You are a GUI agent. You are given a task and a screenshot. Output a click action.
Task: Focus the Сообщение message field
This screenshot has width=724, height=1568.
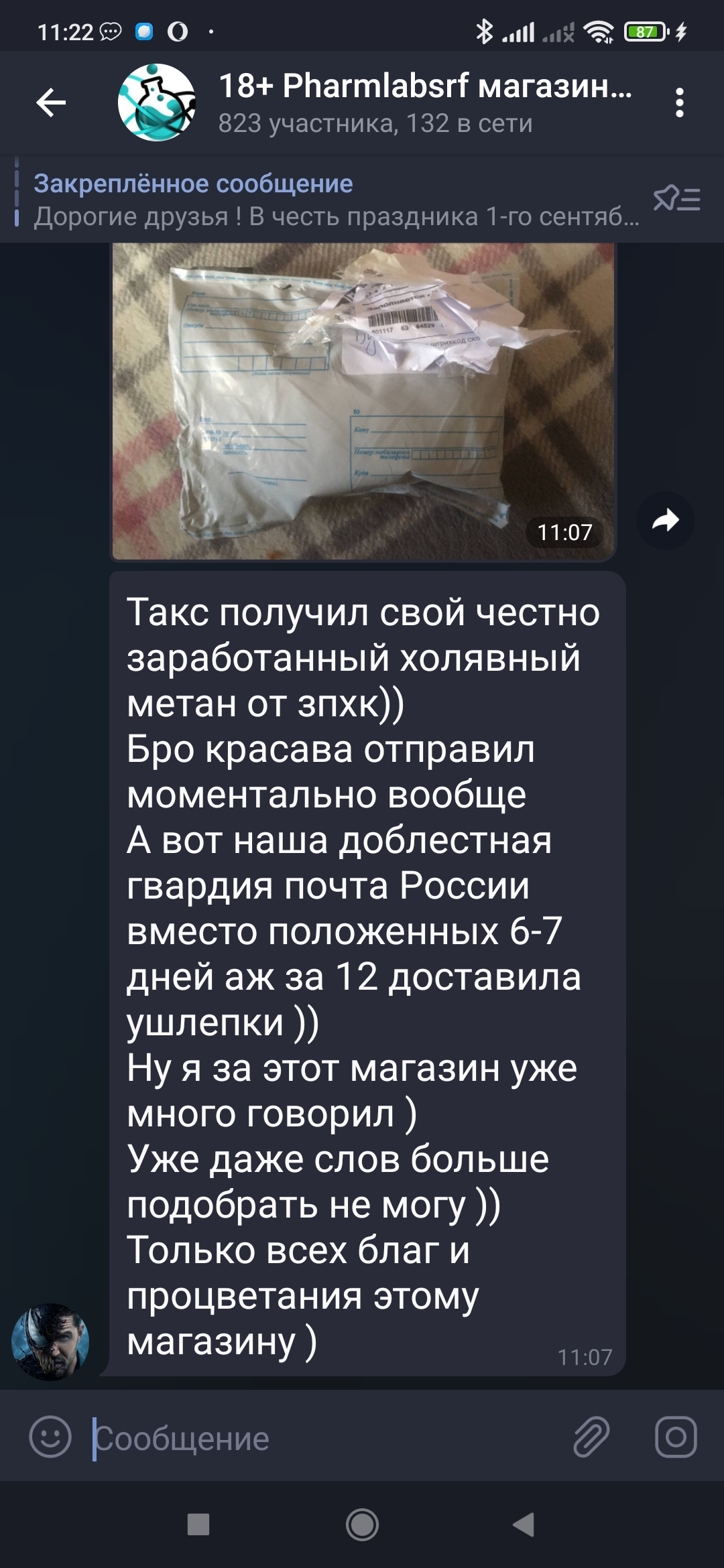pos(322,1438)
